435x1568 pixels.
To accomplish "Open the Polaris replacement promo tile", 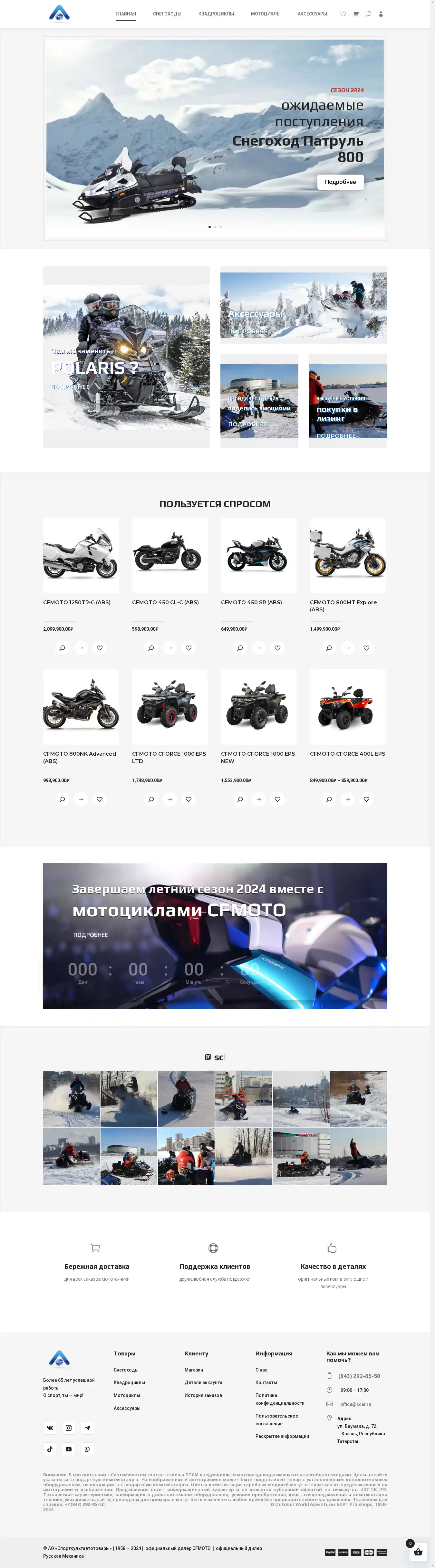I will [125, 357].
